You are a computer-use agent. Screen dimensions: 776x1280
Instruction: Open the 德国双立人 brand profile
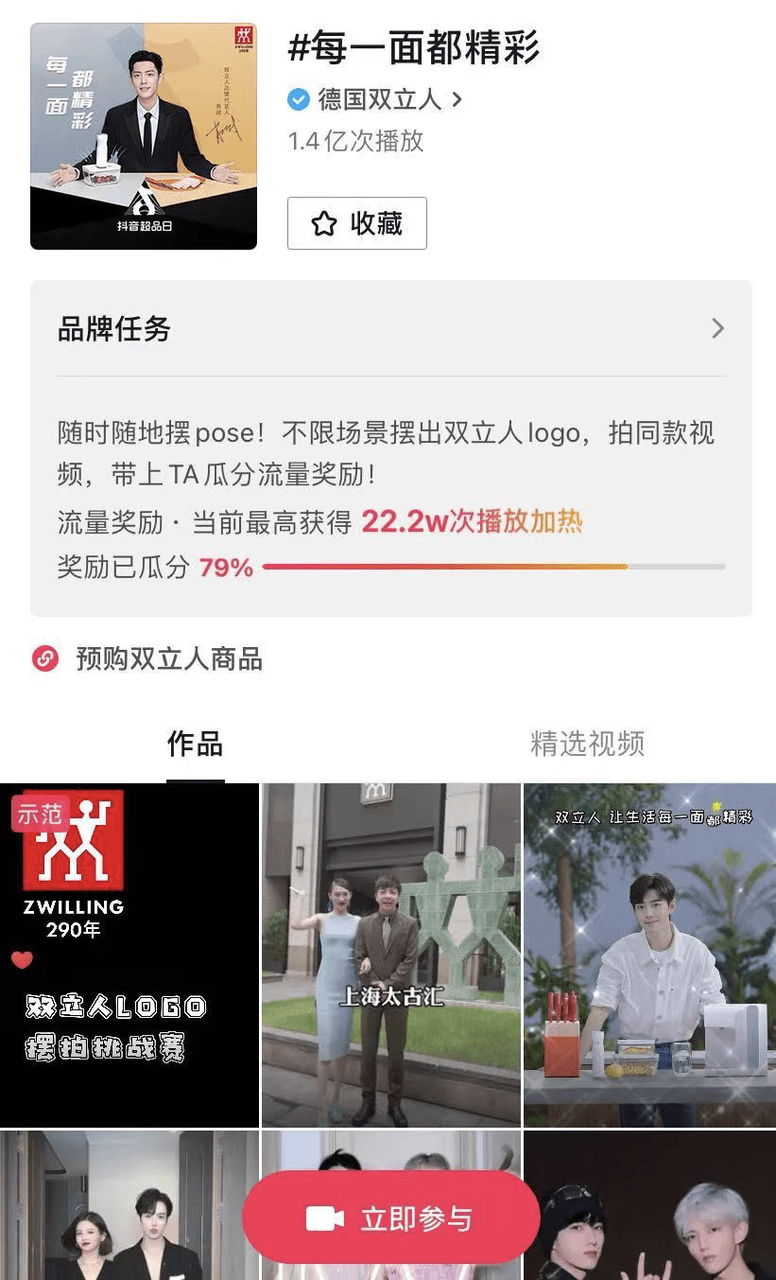pyautogui.click(x=378, y=100)
